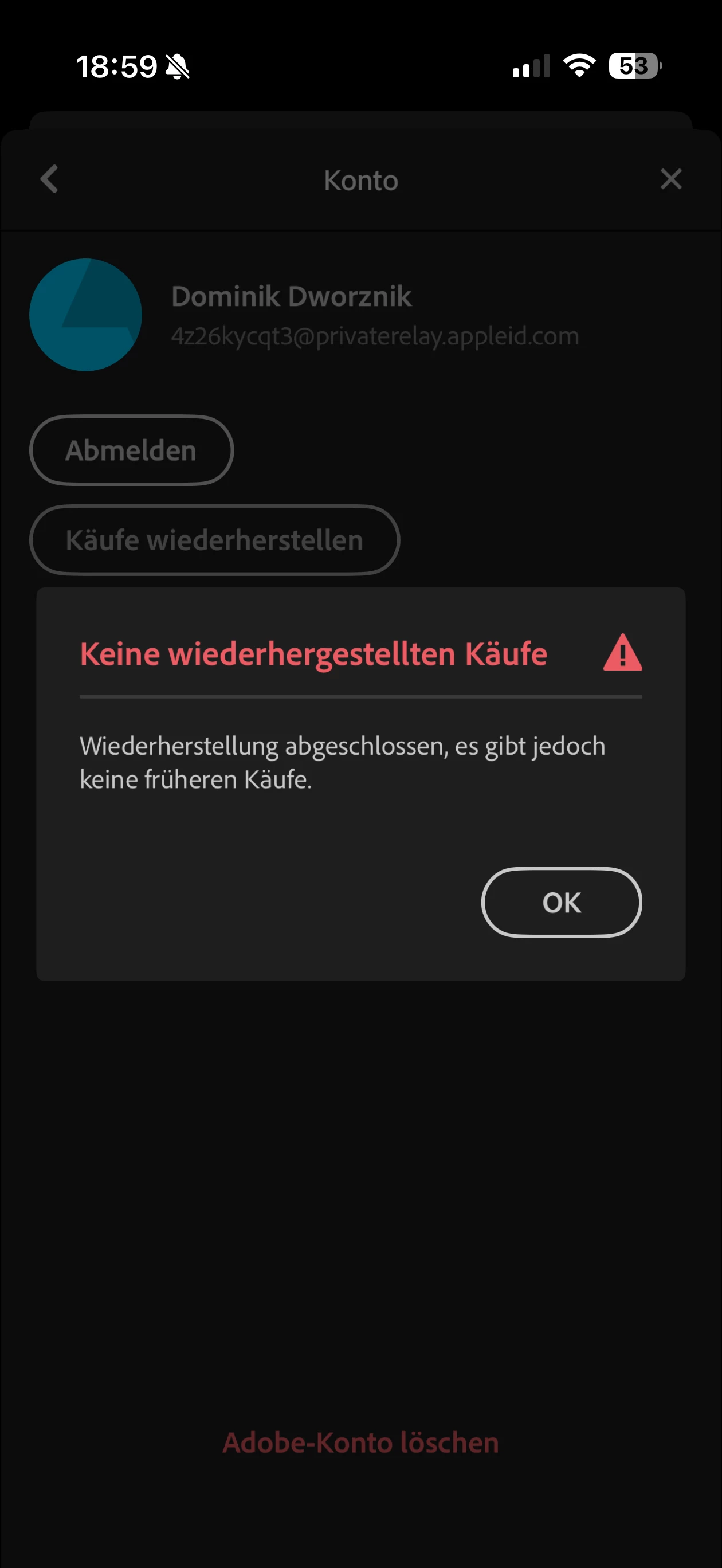Screen dimensions: 722x1568
Task: Close the Konto screen
Action: point(671,179)
